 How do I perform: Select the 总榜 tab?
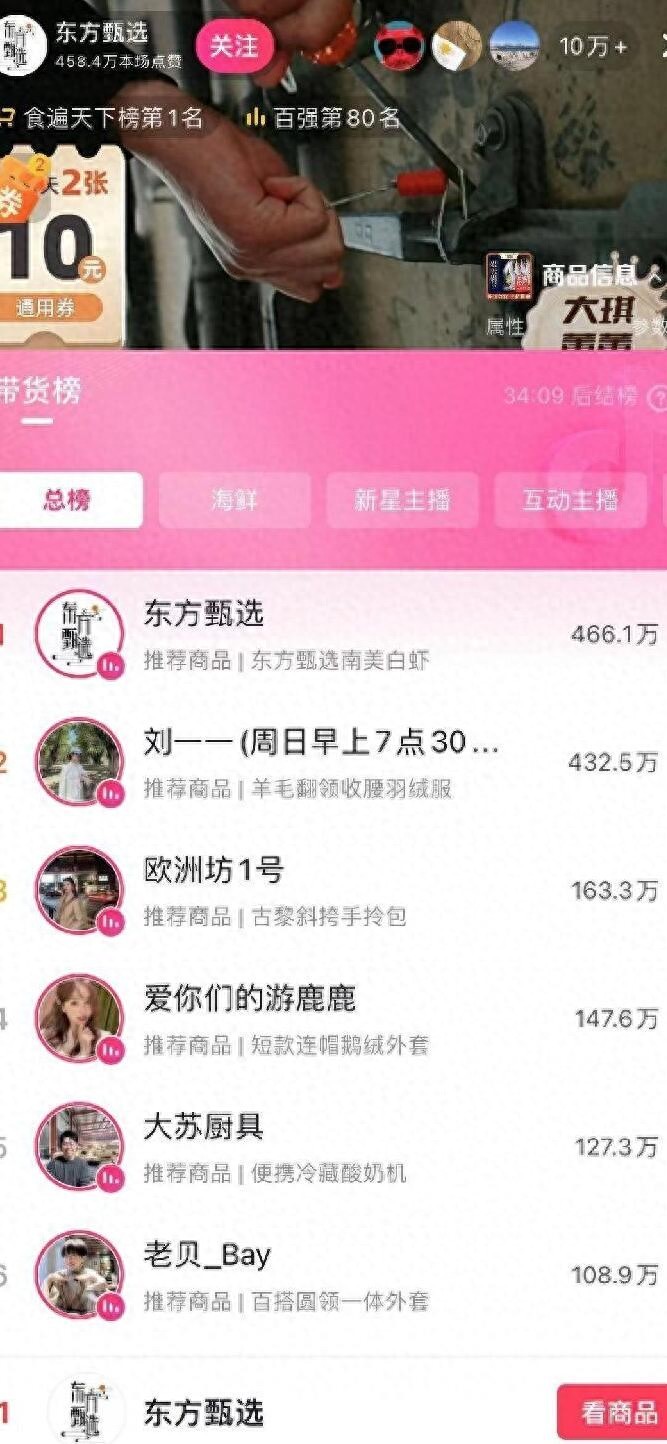pyautogui.click(x=68, y=500)
